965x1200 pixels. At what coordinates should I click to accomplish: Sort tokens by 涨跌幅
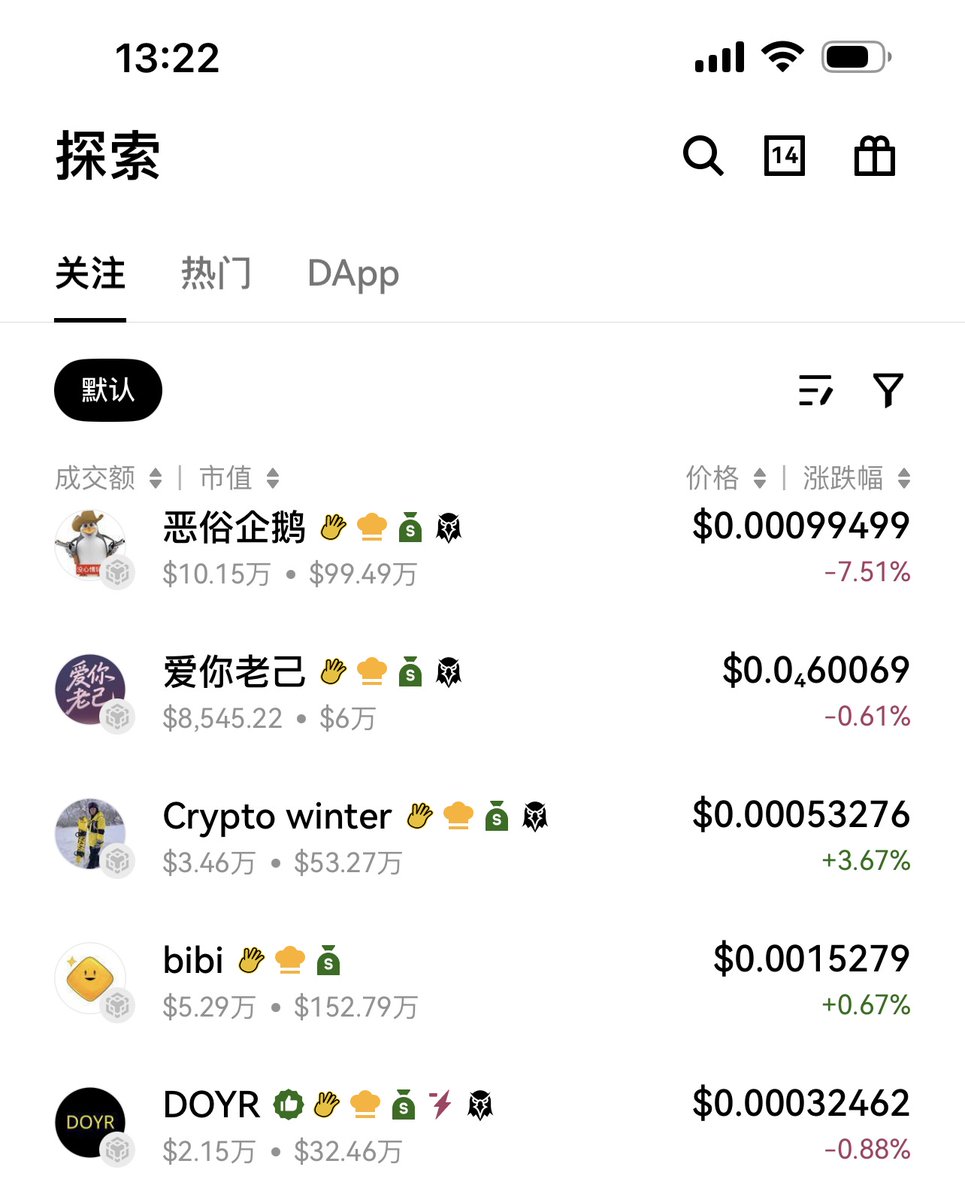tap(856, 478)
